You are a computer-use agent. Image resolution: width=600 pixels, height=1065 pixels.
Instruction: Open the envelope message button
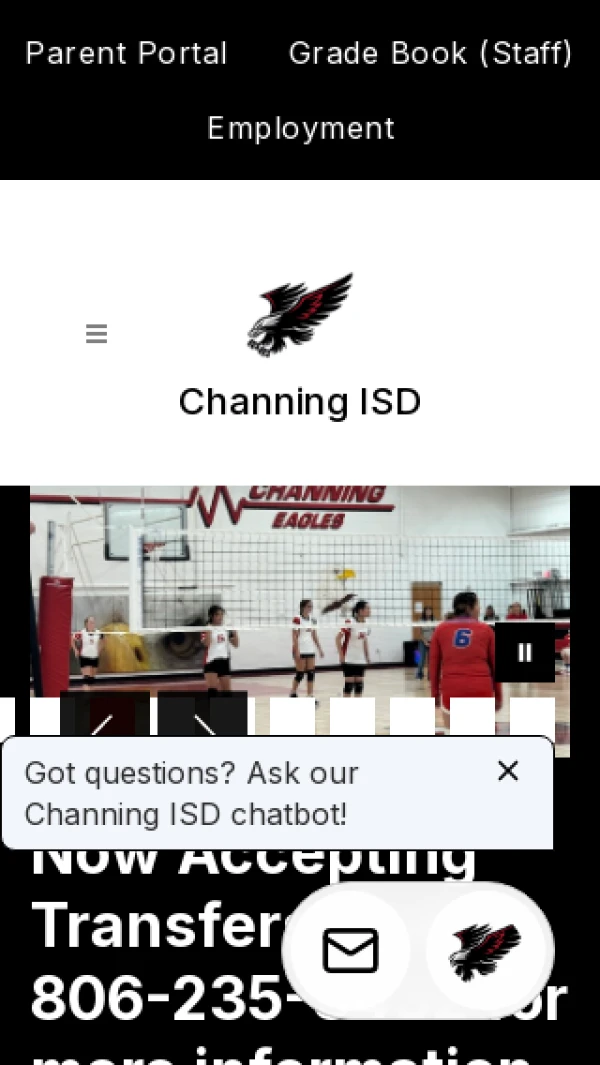click(351, 950)
